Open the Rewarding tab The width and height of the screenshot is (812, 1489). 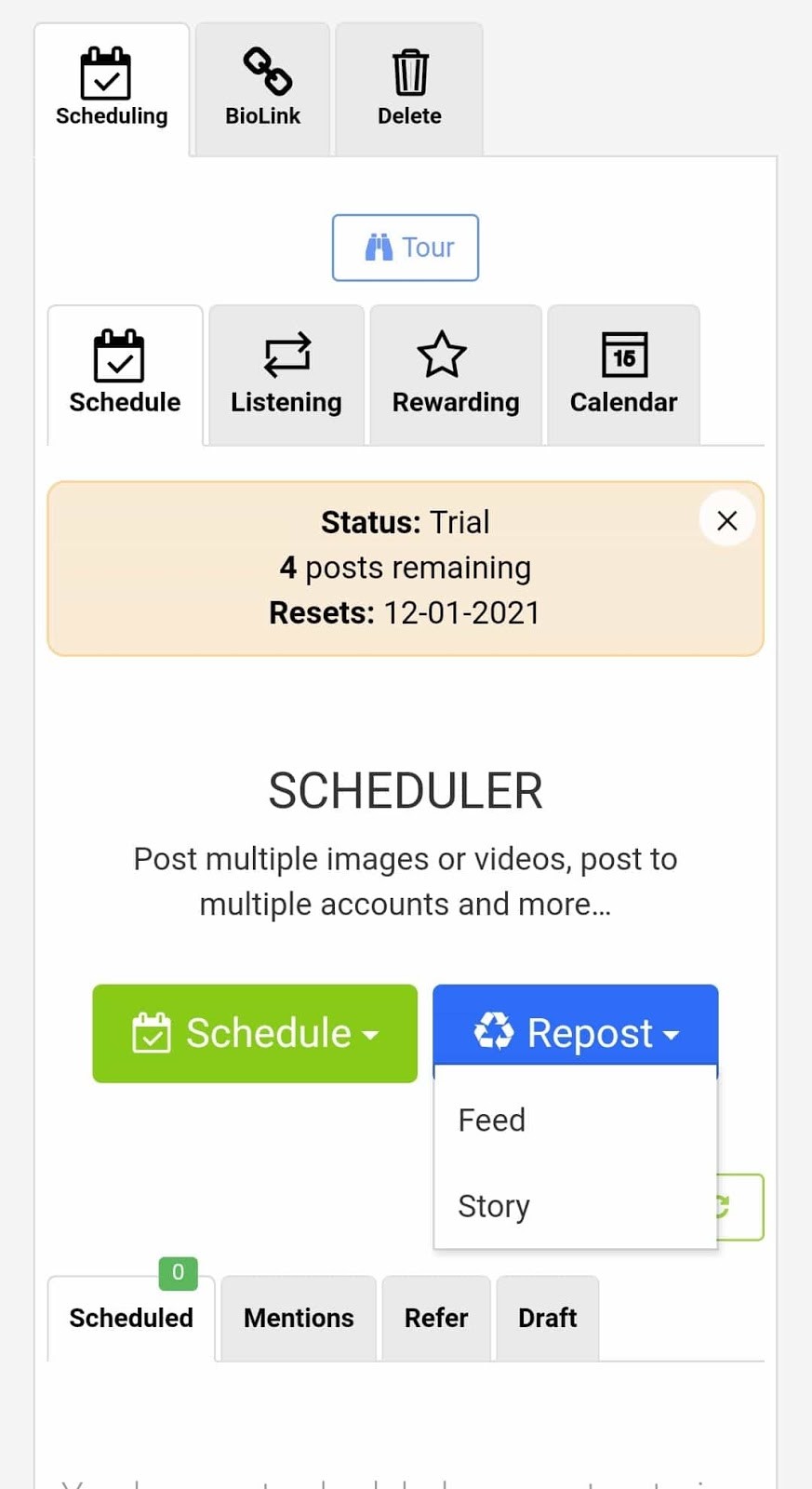[x=456, y=375]
